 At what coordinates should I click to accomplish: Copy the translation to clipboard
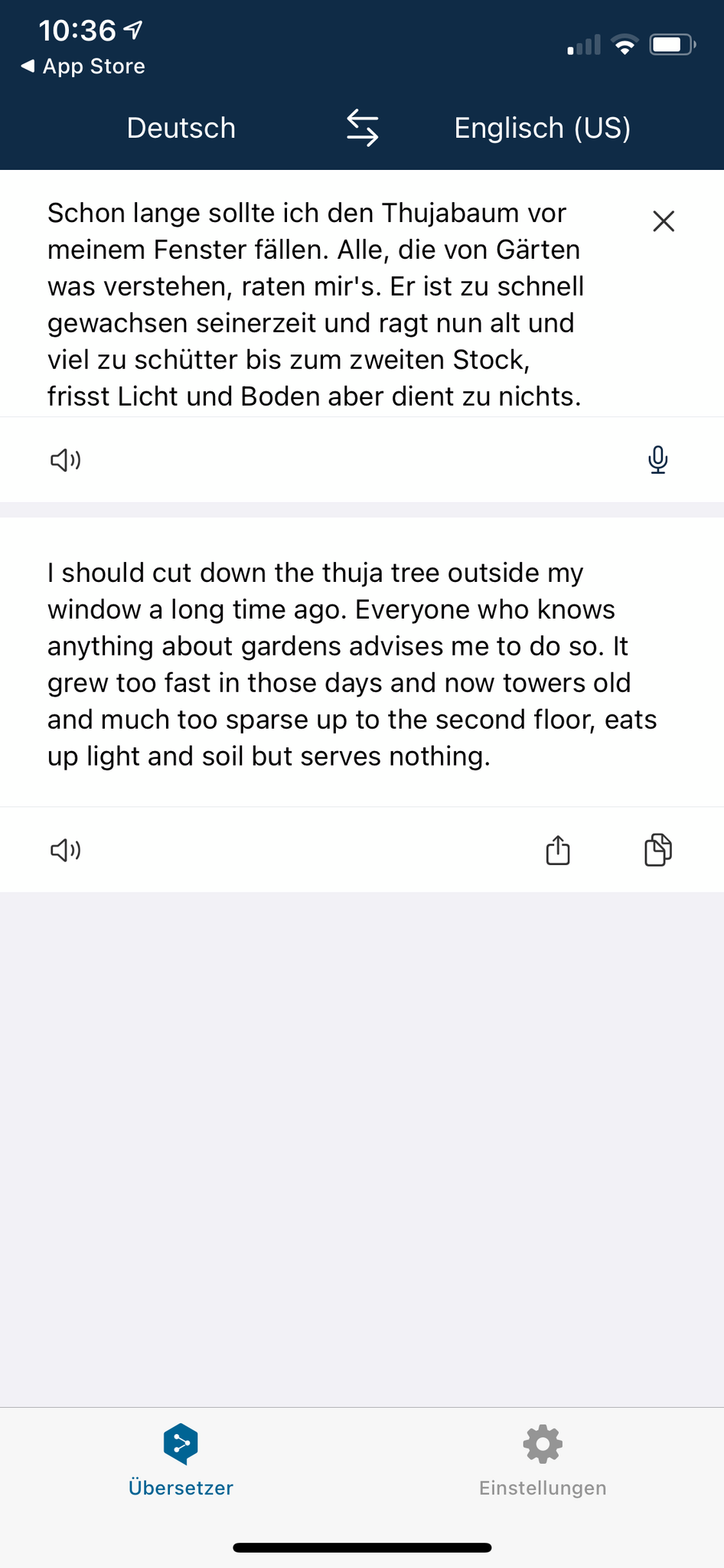click(x=657, y=850)
